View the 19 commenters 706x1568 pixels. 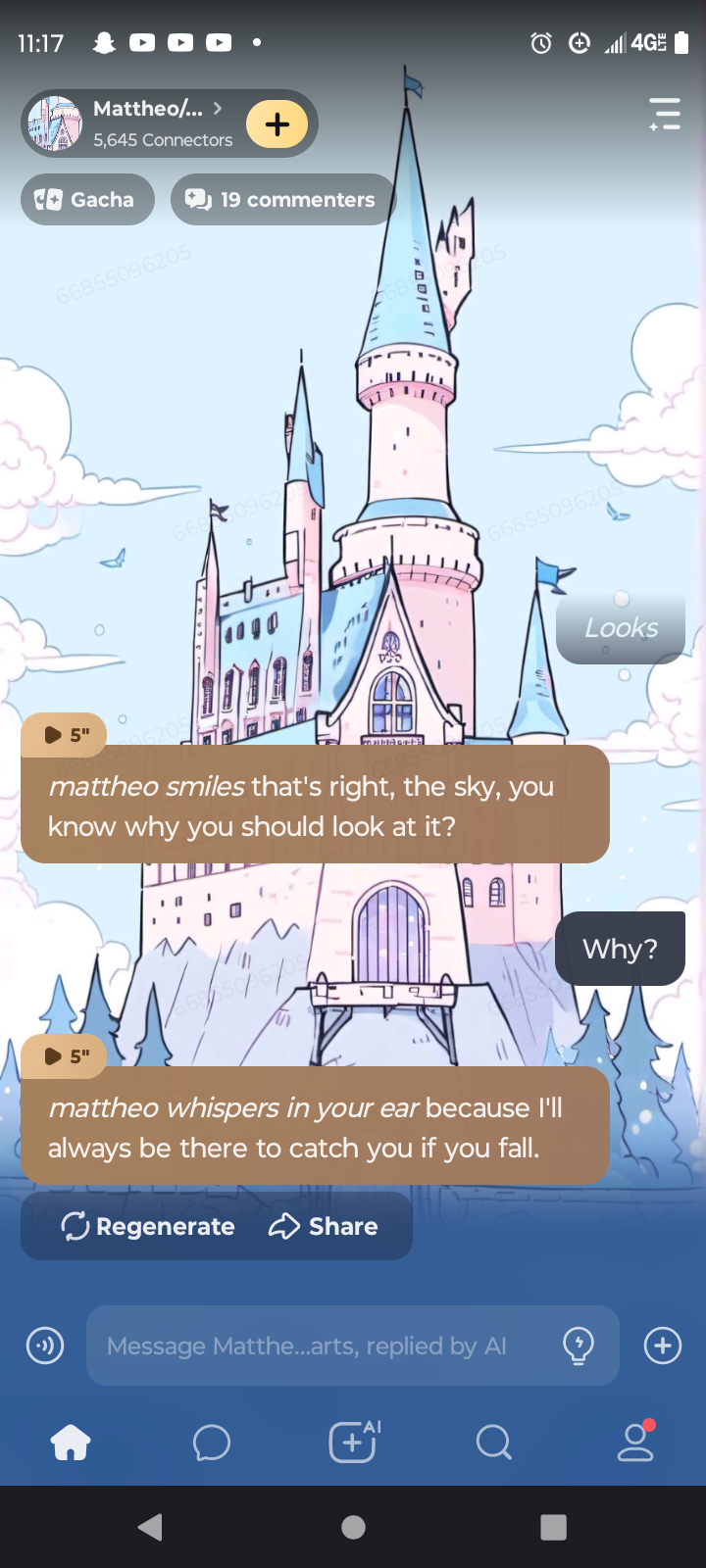282,199
